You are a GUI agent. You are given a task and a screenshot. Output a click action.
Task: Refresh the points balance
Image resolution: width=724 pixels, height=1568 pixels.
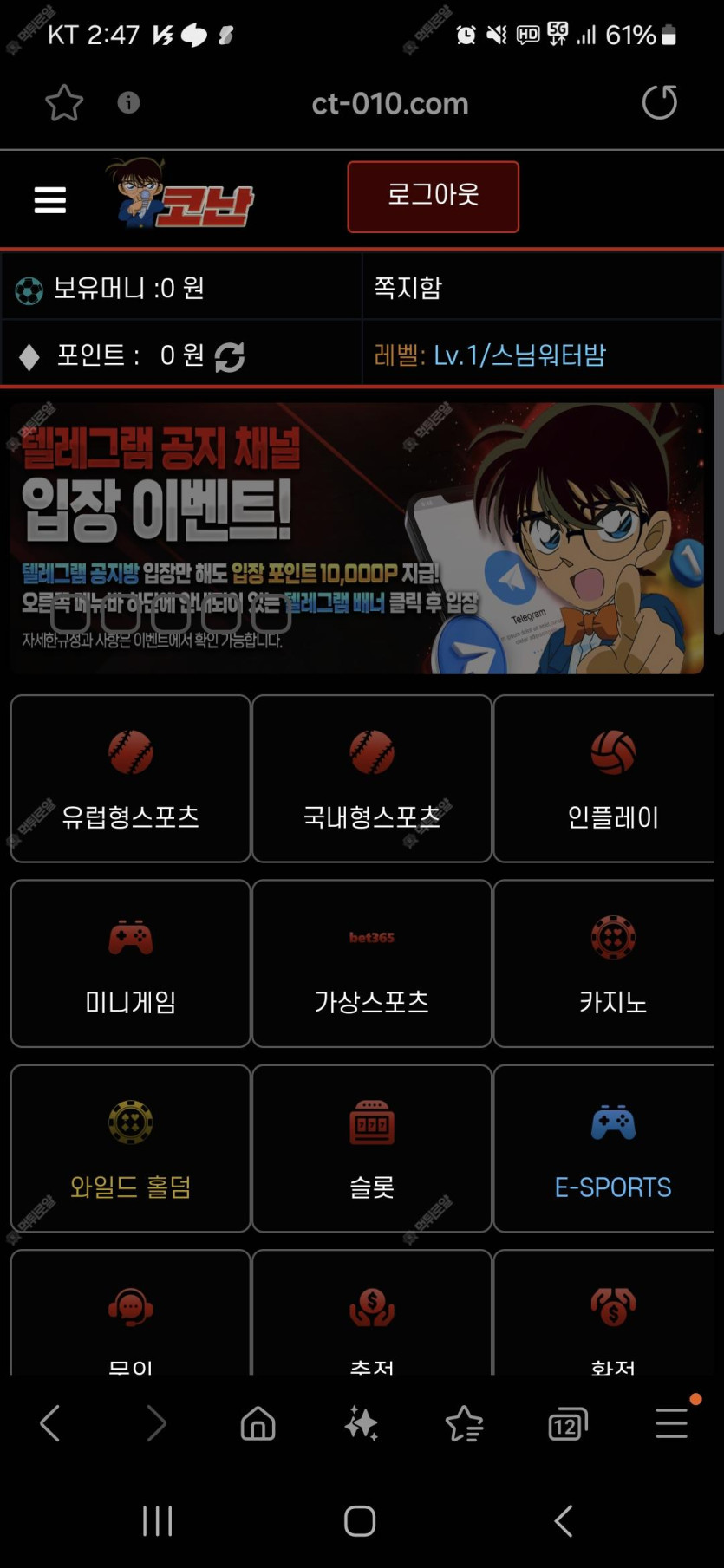(230, 356)
